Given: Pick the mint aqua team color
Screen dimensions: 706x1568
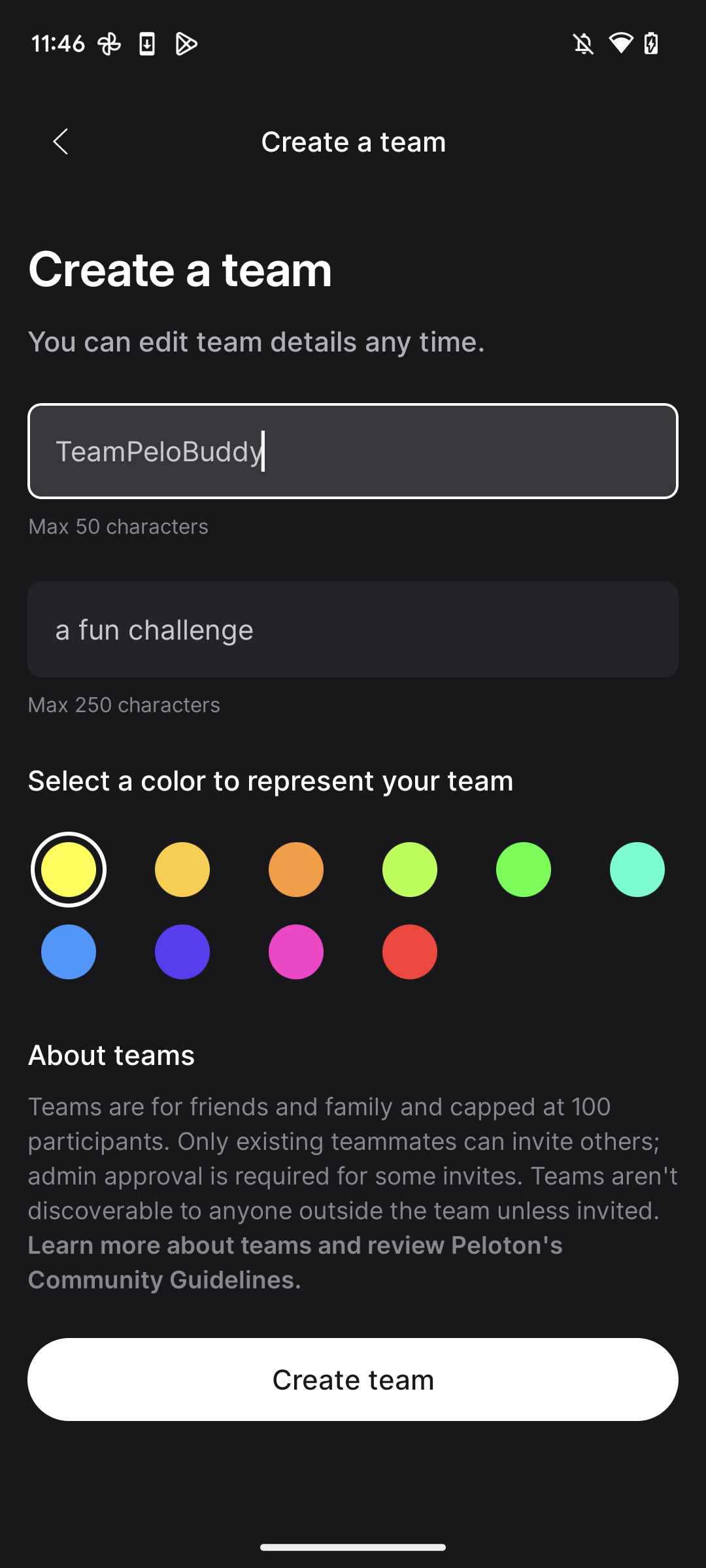Looking at the screenshot, I should pos(637,870).
